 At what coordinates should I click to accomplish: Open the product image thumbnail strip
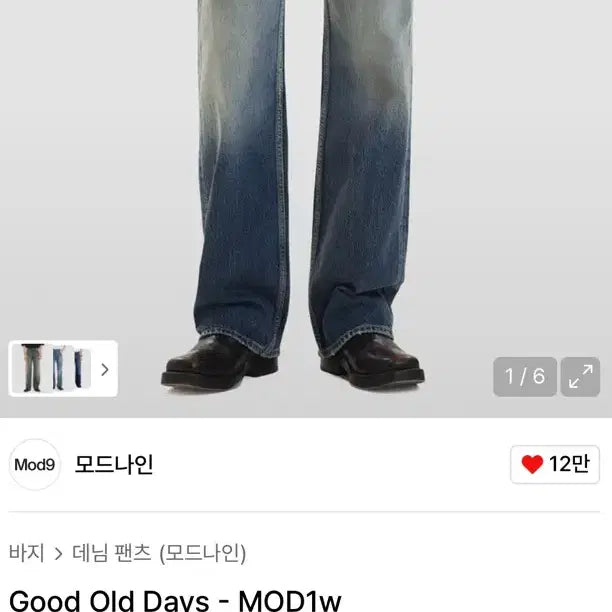tap(63, 369)
